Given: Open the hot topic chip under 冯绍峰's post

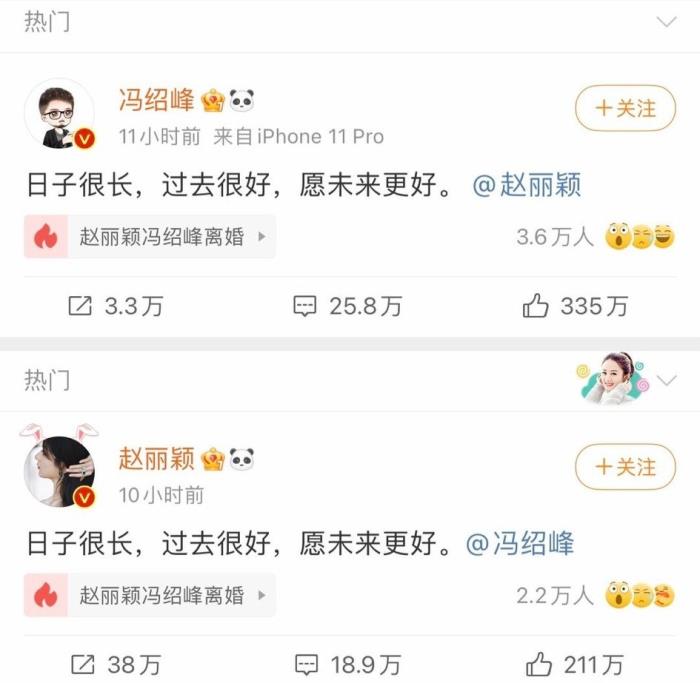Looking at the screenshot, I should coord(150,237).
